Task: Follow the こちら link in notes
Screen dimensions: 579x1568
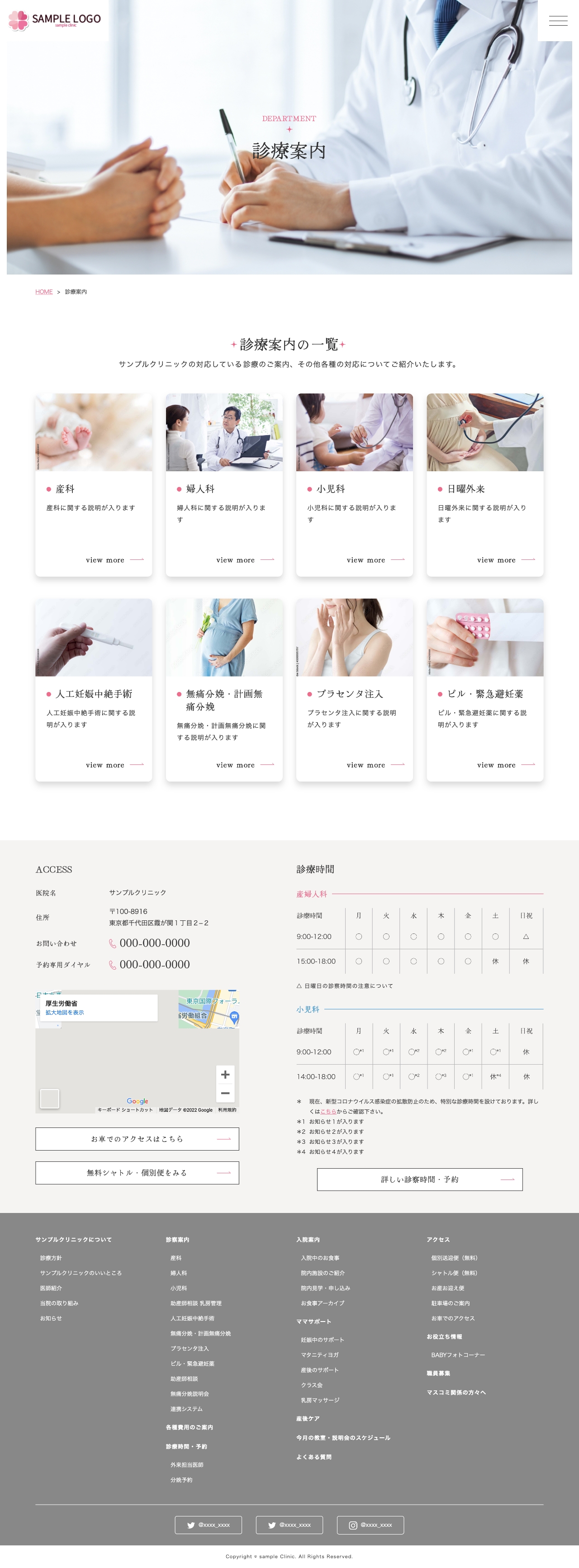Action: [328, 1112]
